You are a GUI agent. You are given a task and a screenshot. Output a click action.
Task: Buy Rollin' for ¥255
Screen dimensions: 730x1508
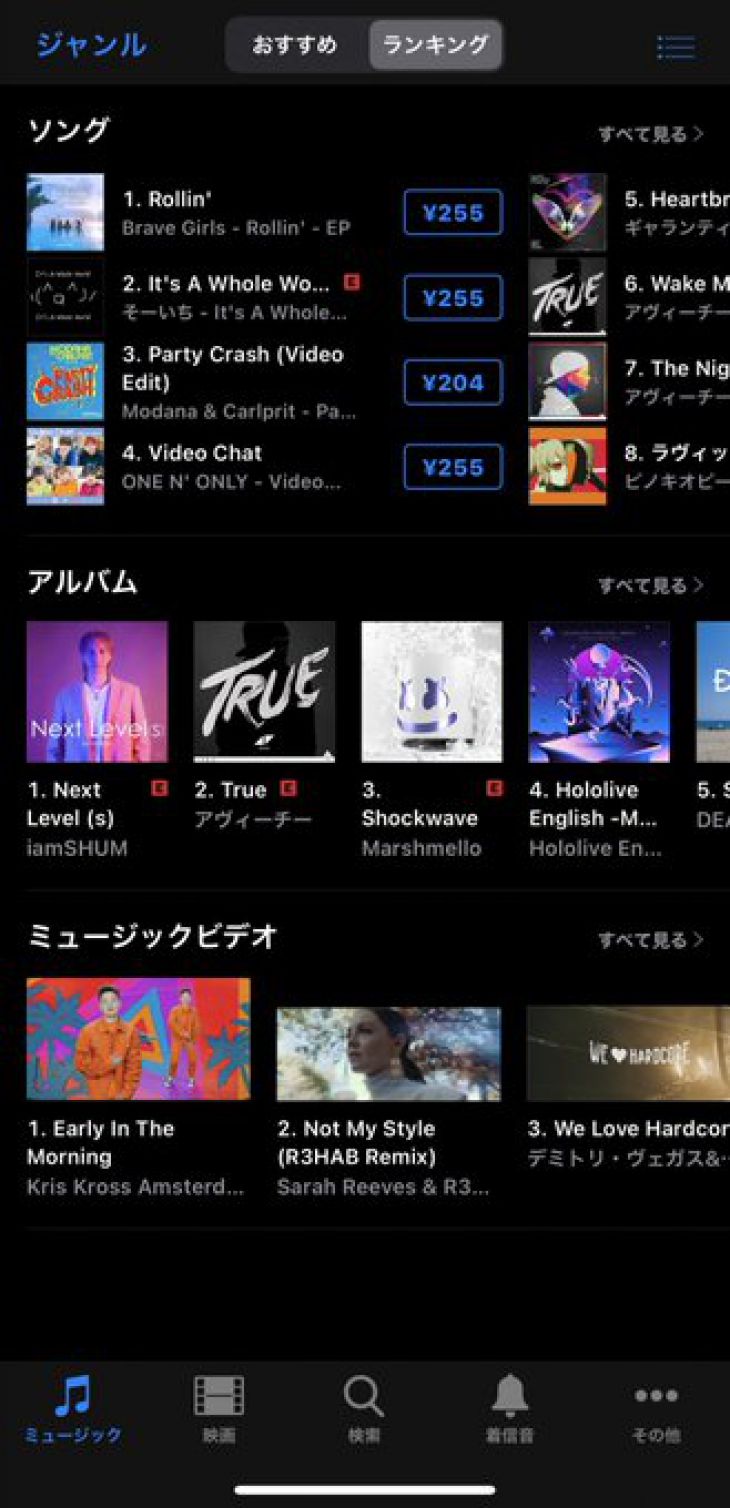pos(452,212)
